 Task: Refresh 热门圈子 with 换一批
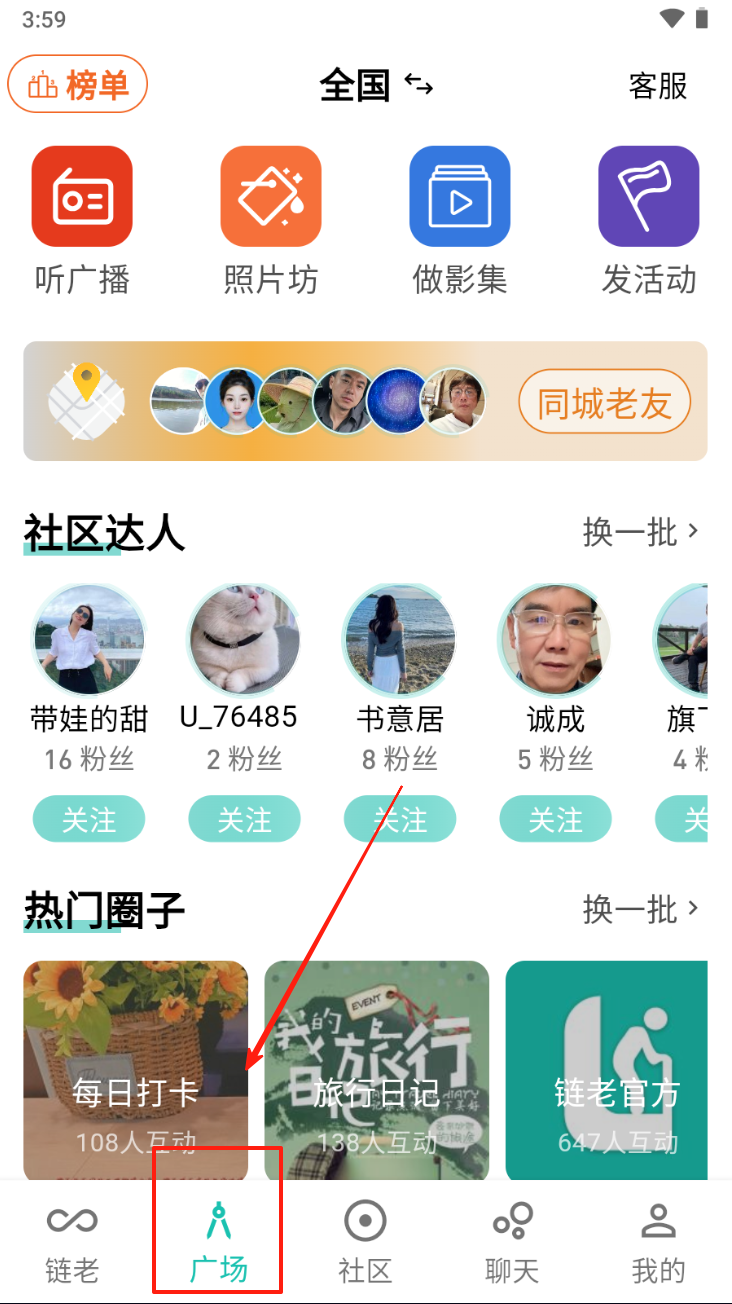(x=640, y=909)
